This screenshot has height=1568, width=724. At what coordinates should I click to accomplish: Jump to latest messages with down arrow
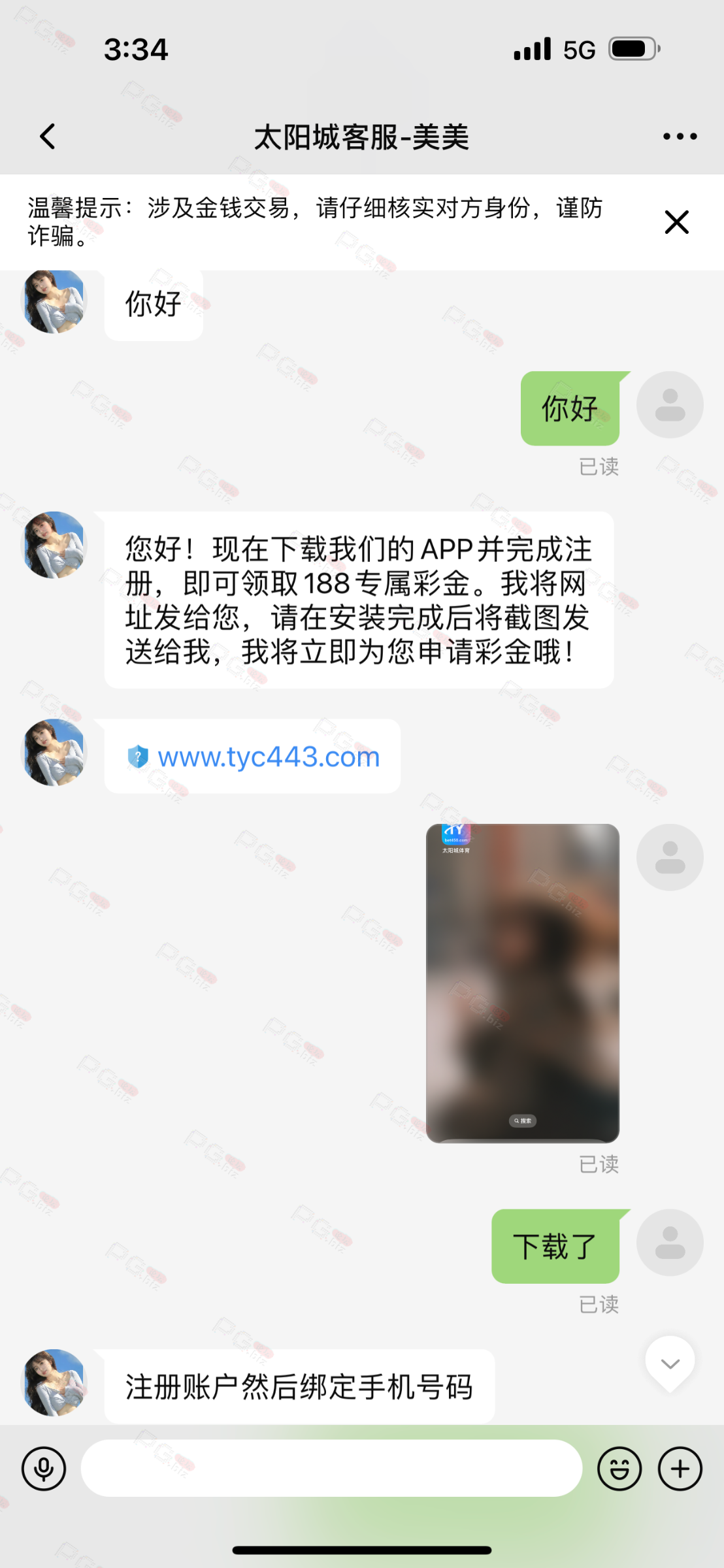click(670, 1363)
